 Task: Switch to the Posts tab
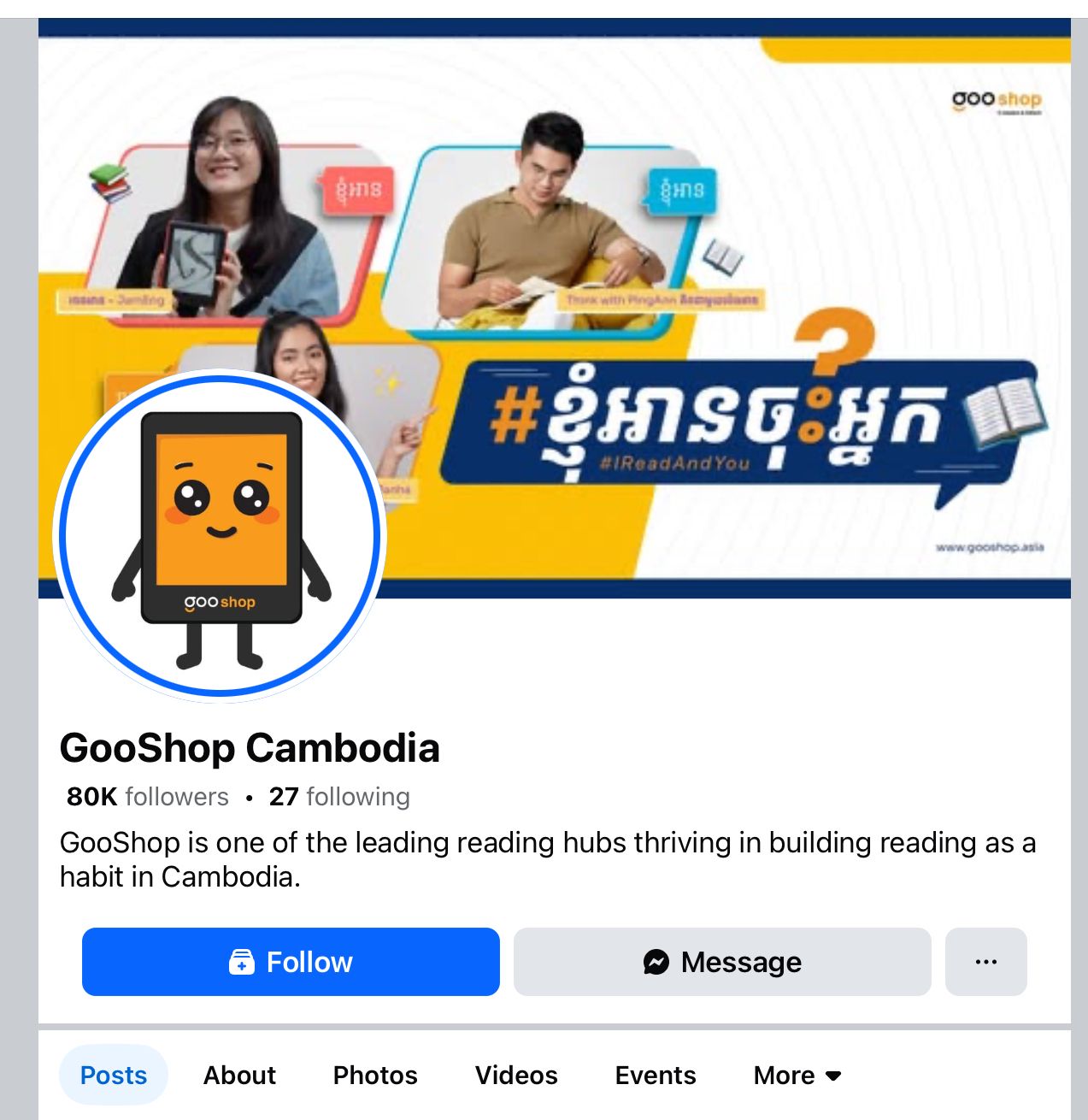click(x=114, y=1075)
